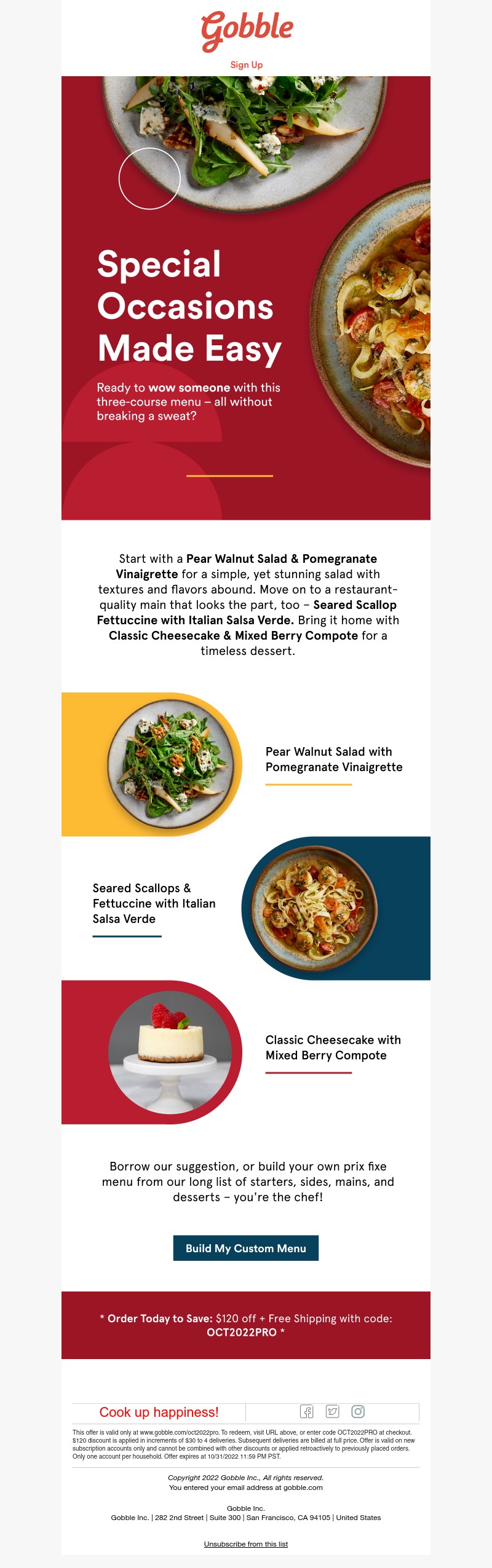Tap the Sign Up link
The width and height of the screenshot is (492, 1568).
click(x=246, y=65)
